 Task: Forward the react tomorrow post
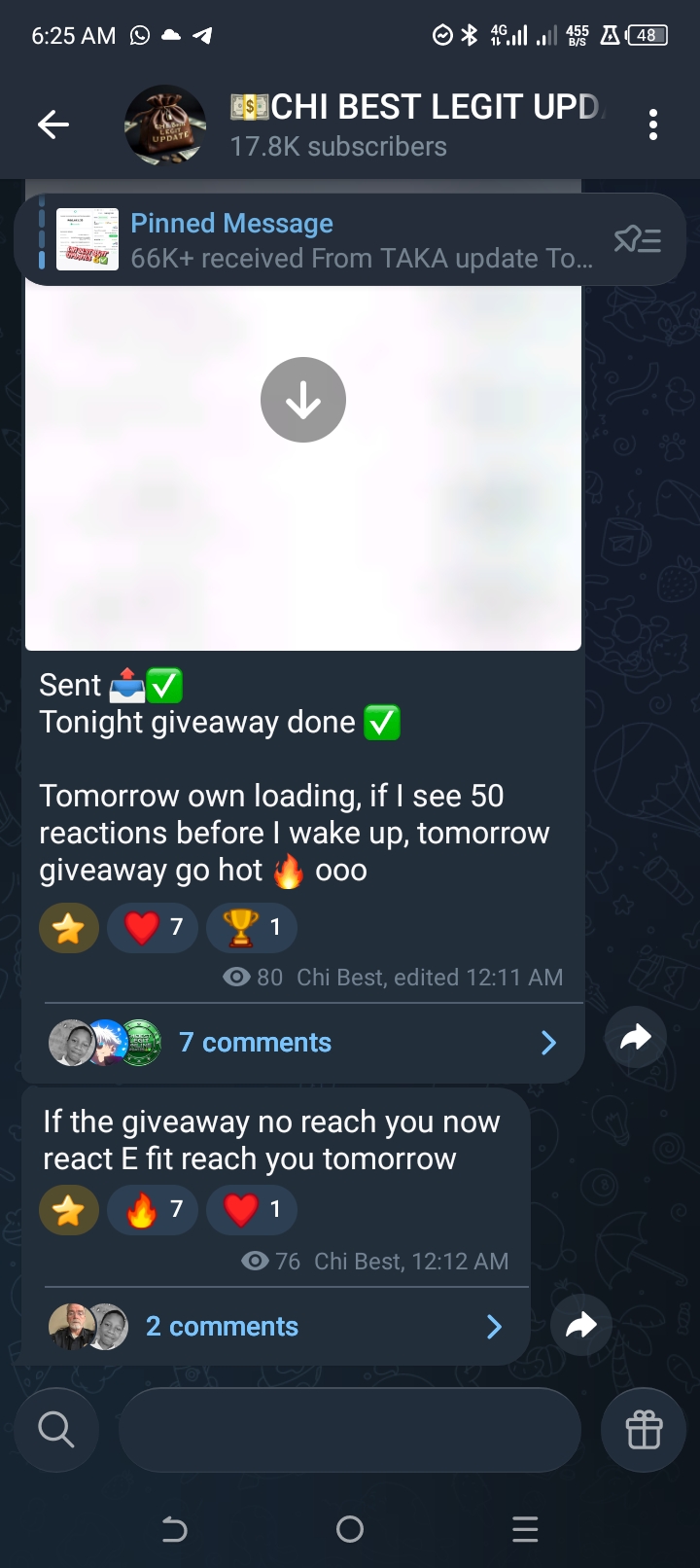pyautogui.click(x=580, y=1324)
